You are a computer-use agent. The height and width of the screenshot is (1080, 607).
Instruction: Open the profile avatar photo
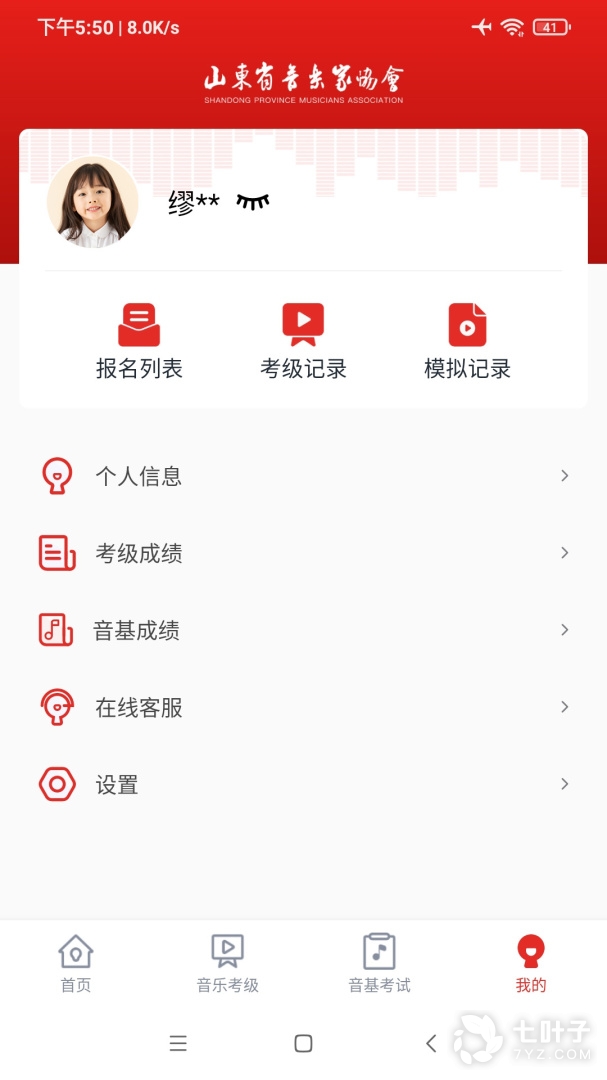coord(93,203)
